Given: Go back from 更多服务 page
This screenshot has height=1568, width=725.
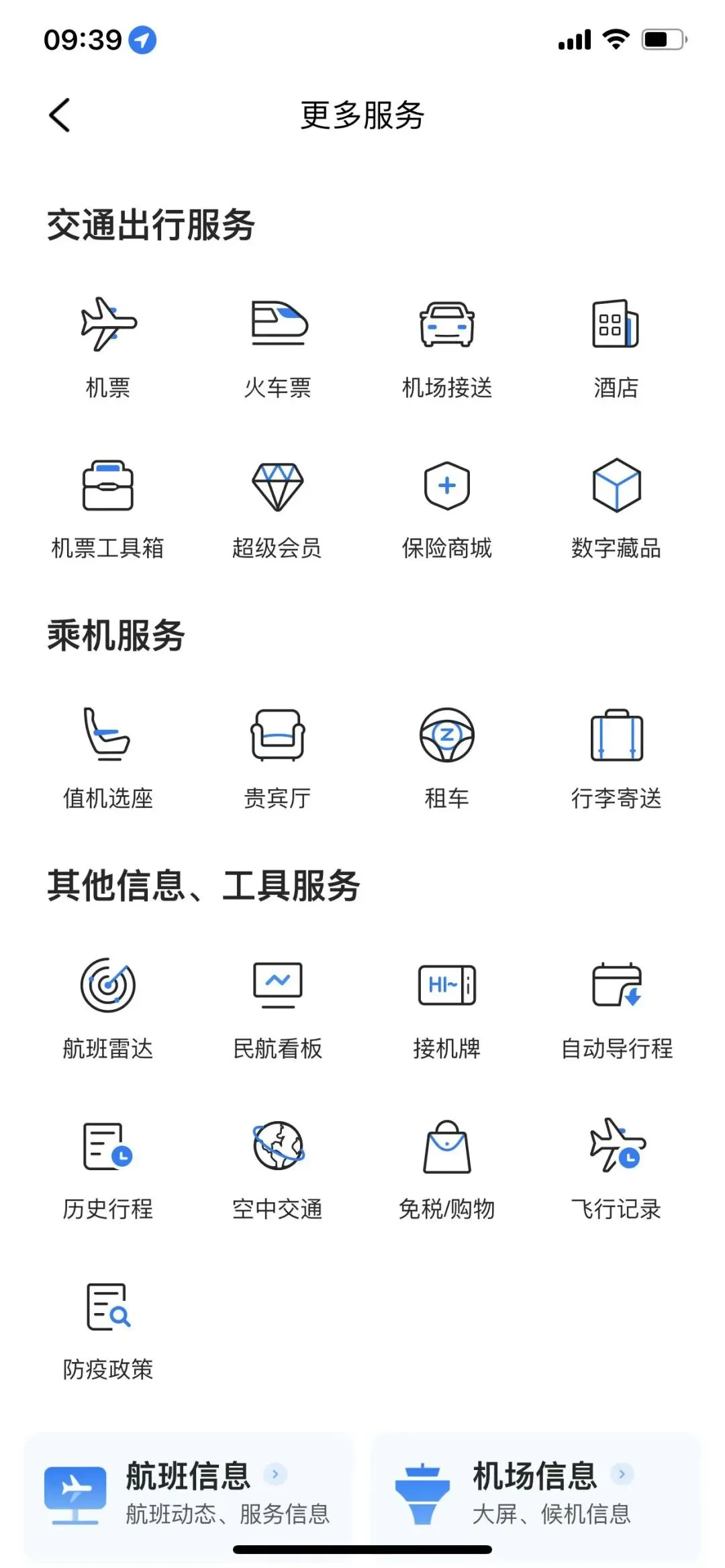Looking at the screenshot, I should (60, 115).
